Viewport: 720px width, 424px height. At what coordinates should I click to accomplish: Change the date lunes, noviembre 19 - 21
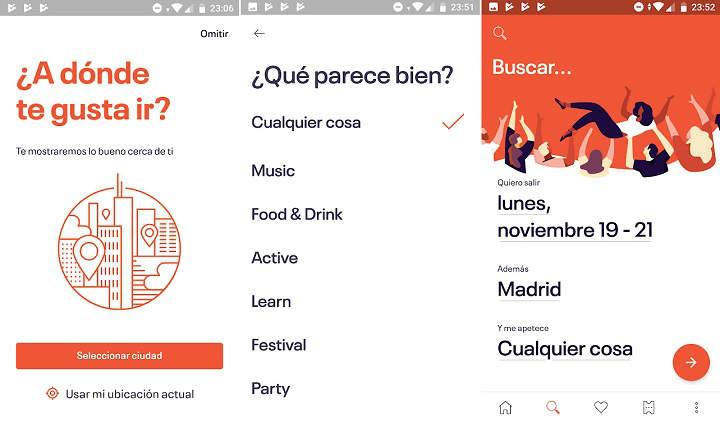575,217
